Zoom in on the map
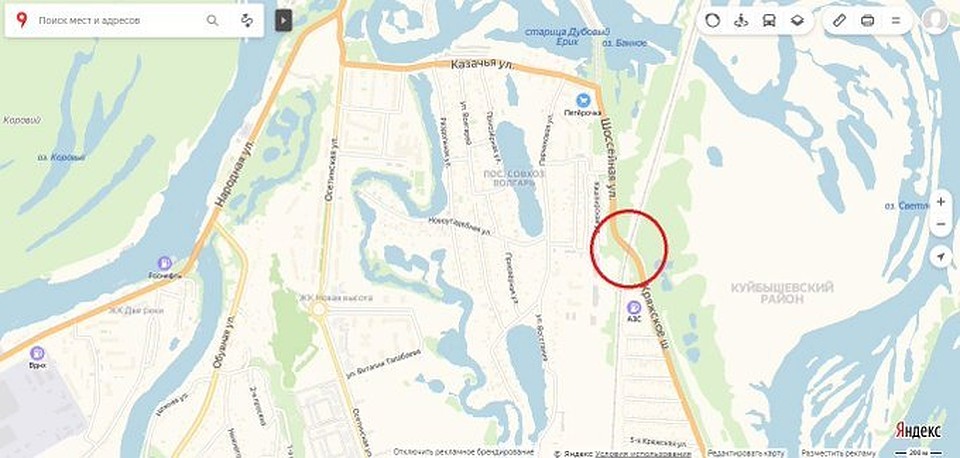Screen dimensions: 960x458 point(940,201)
